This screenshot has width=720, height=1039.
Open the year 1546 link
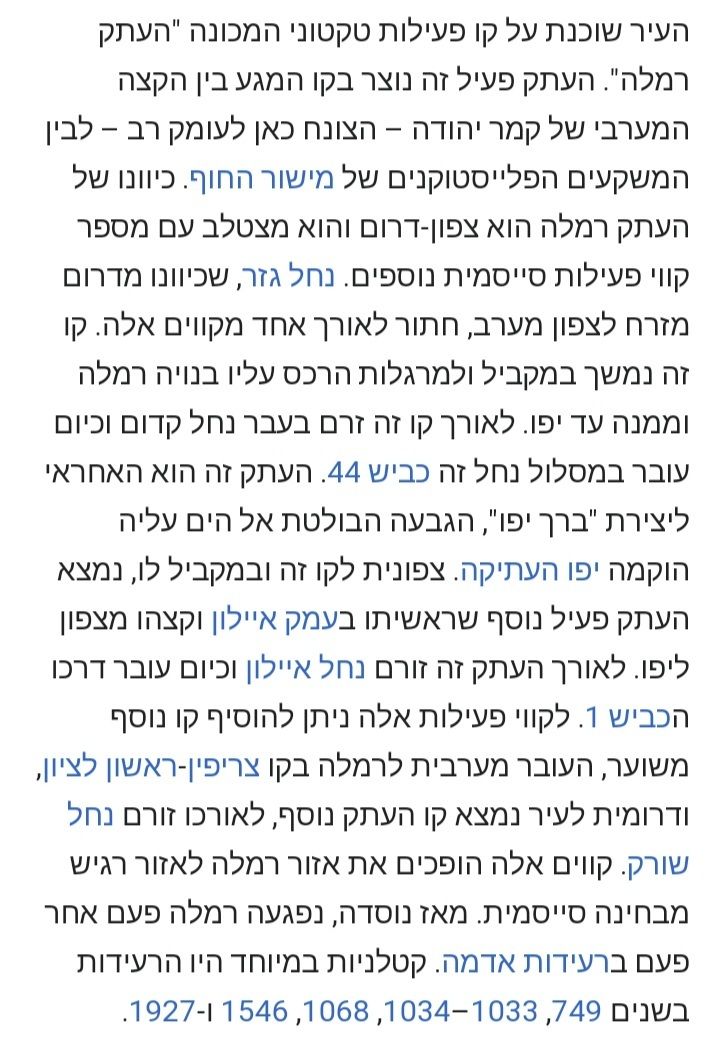254,1011
